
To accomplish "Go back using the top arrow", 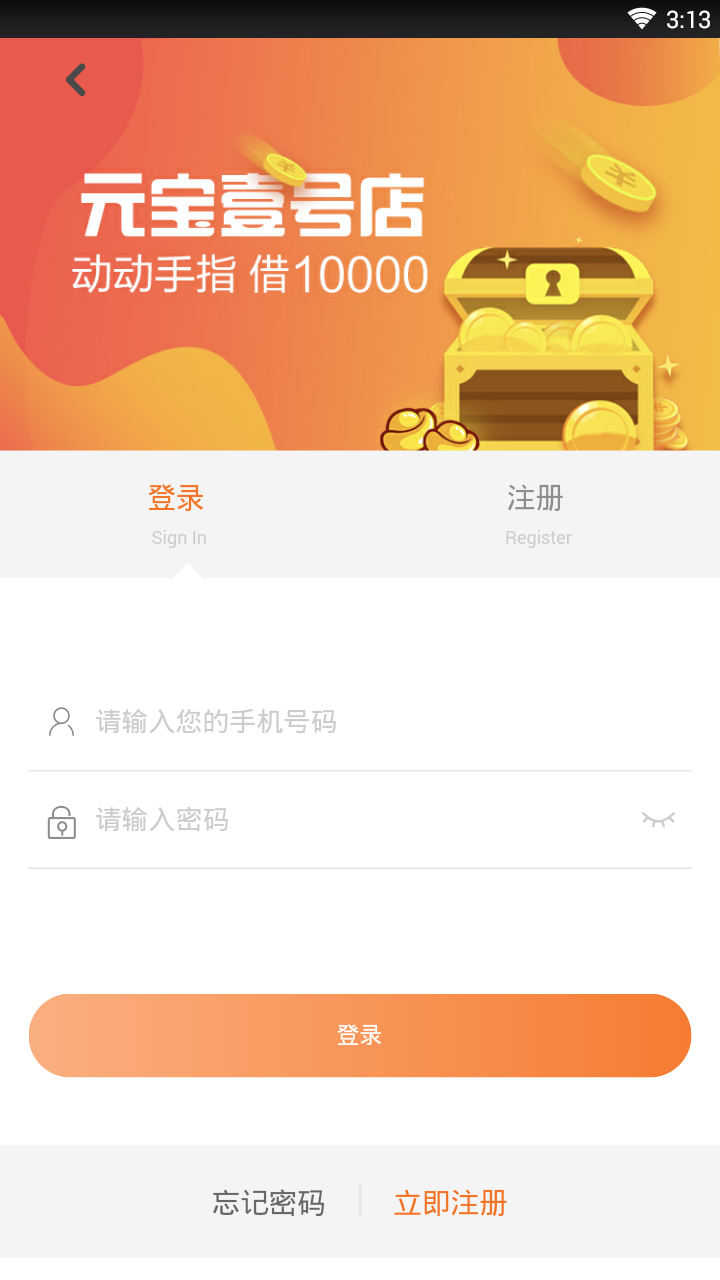I will pos(76,80).
